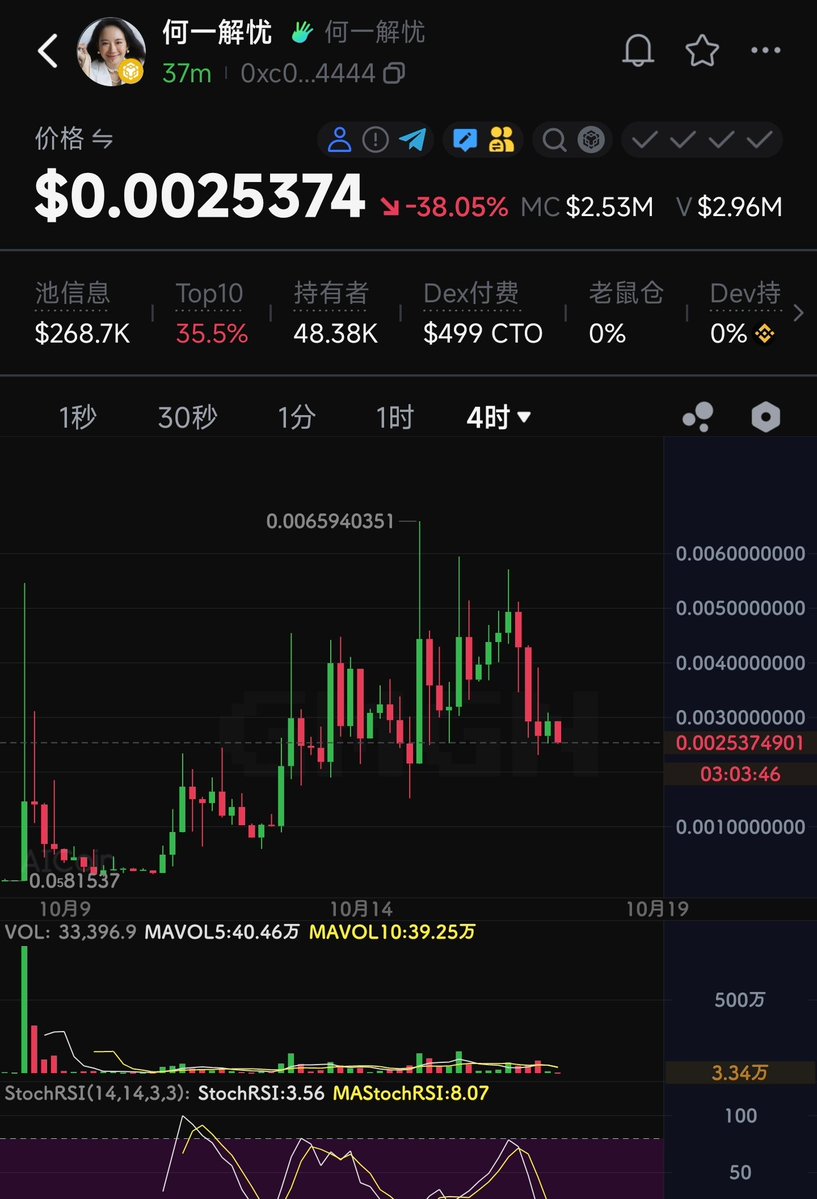
Task: Select the 1时 chart interval
Action: coord(394,417)
